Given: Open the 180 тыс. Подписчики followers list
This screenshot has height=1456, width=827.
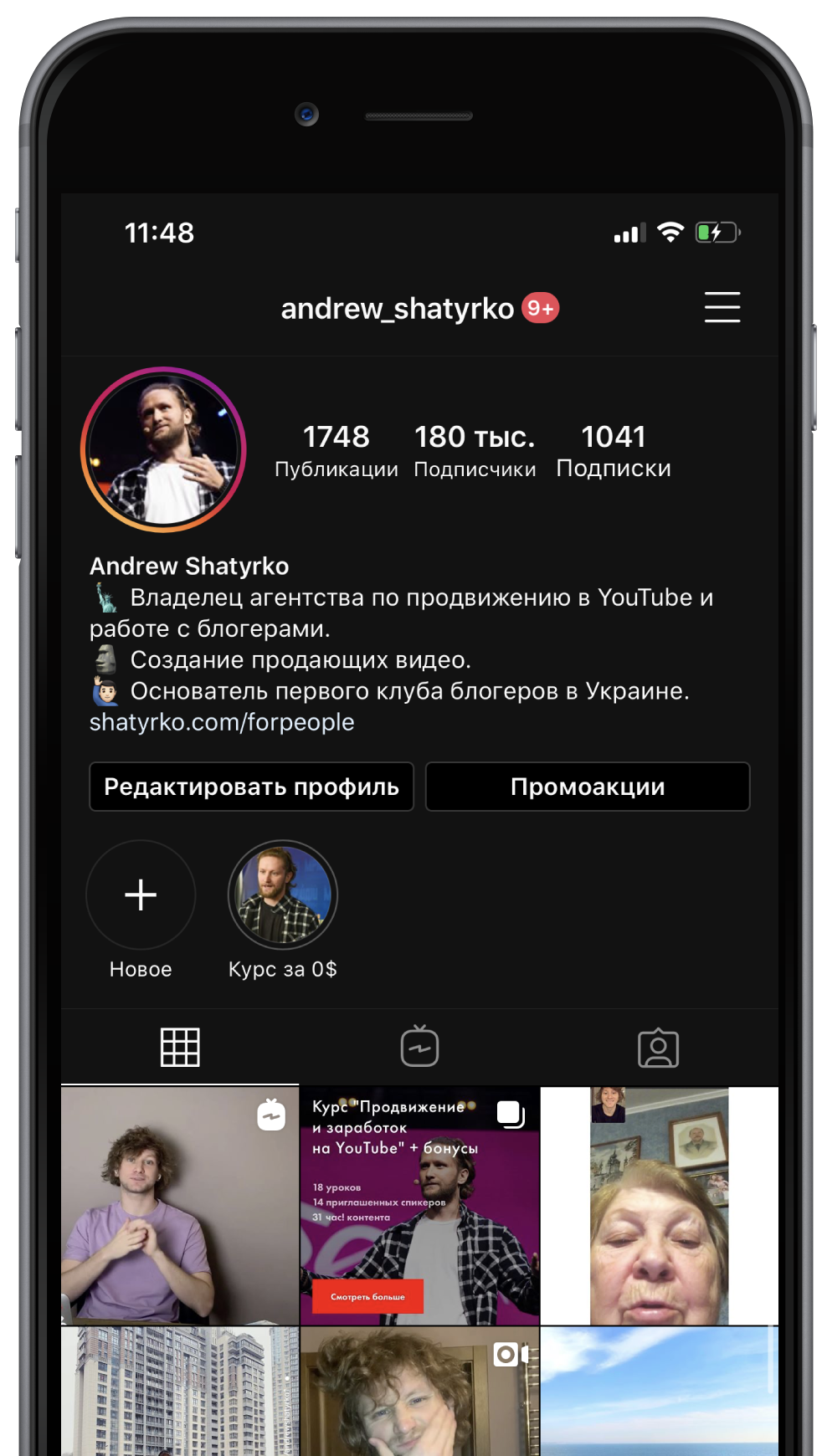Looking at the screenshot, I should coord(475,450).
